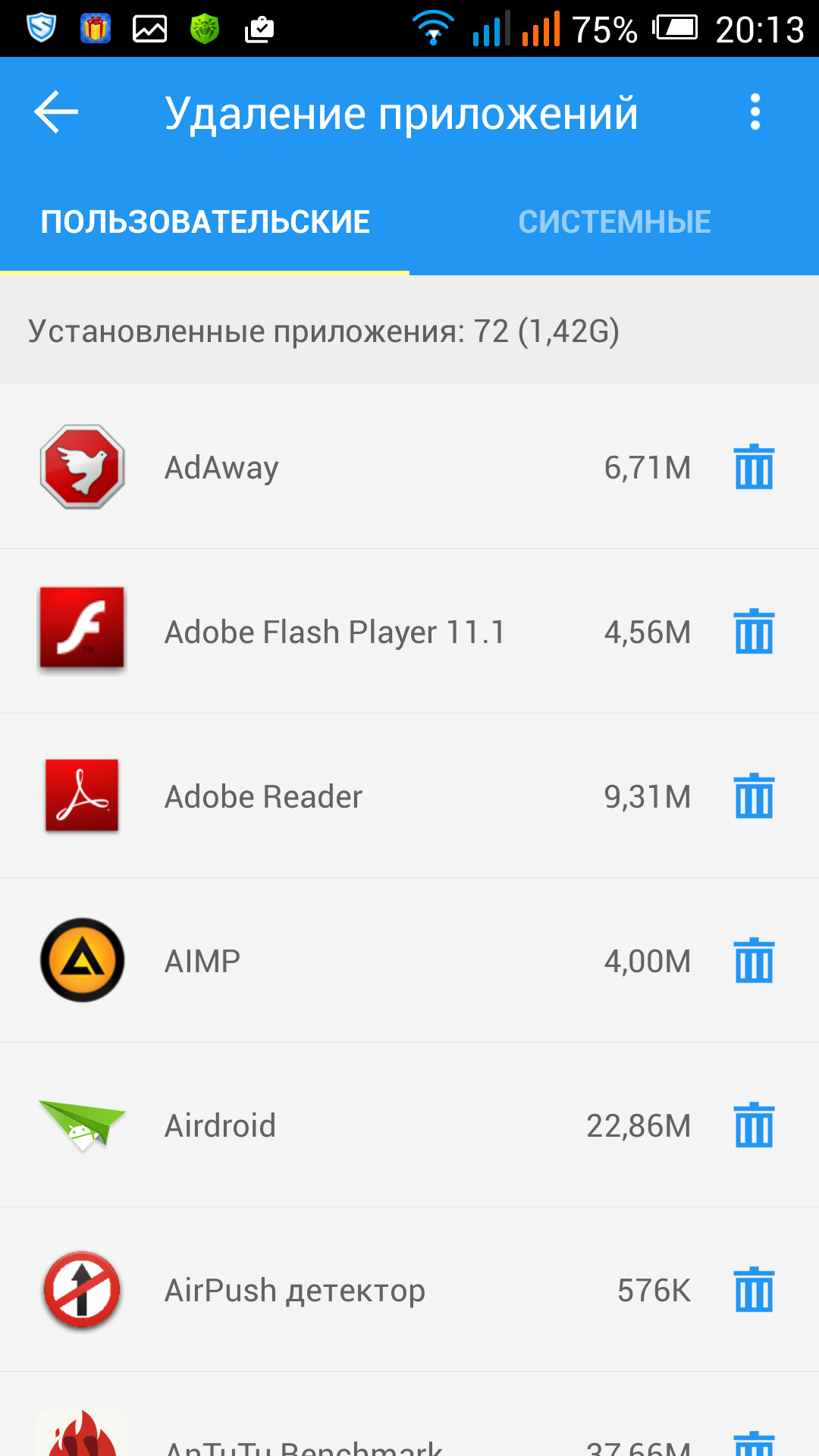
Task: Go back using the arrow icon
Action: (57, 112)
